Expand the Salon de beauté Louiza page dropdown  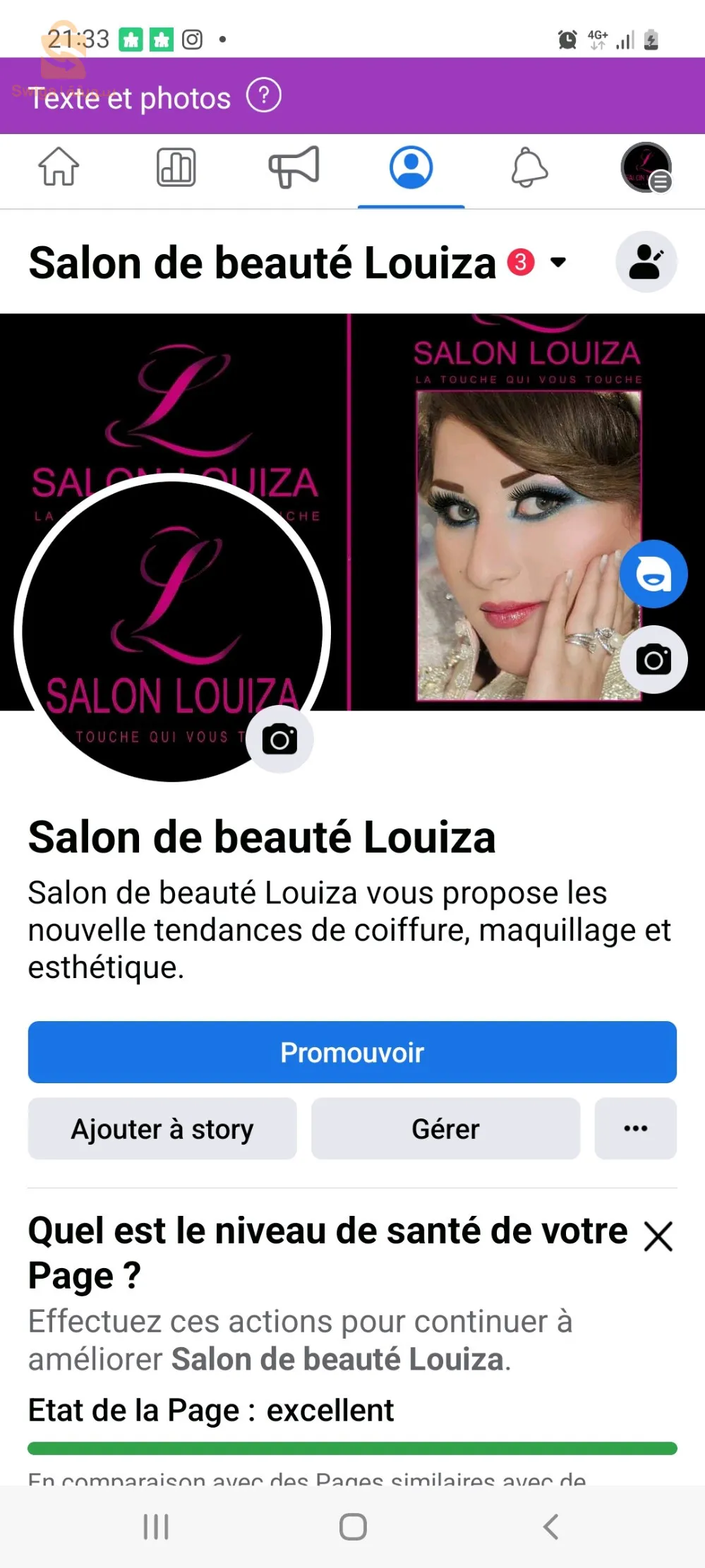[558, 263]
